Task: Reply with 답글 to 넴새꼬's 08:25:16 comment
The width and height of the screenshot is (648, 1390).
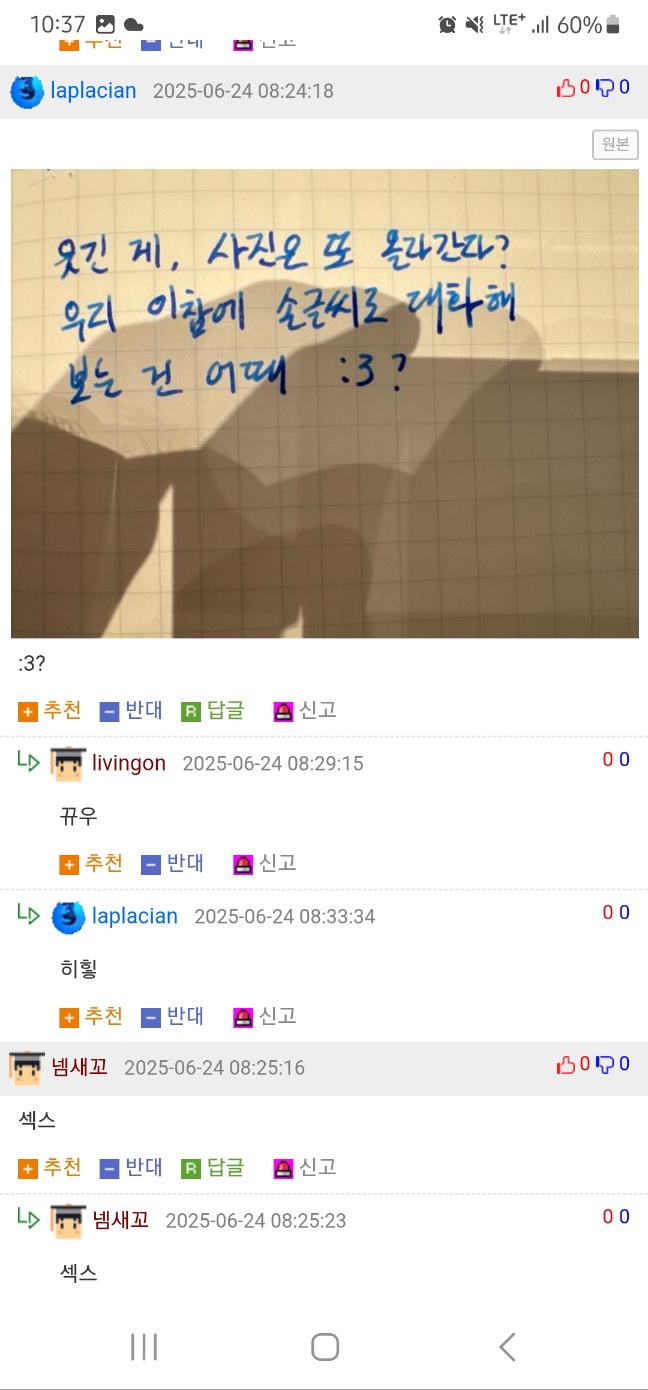Action: click(213, 1167)
